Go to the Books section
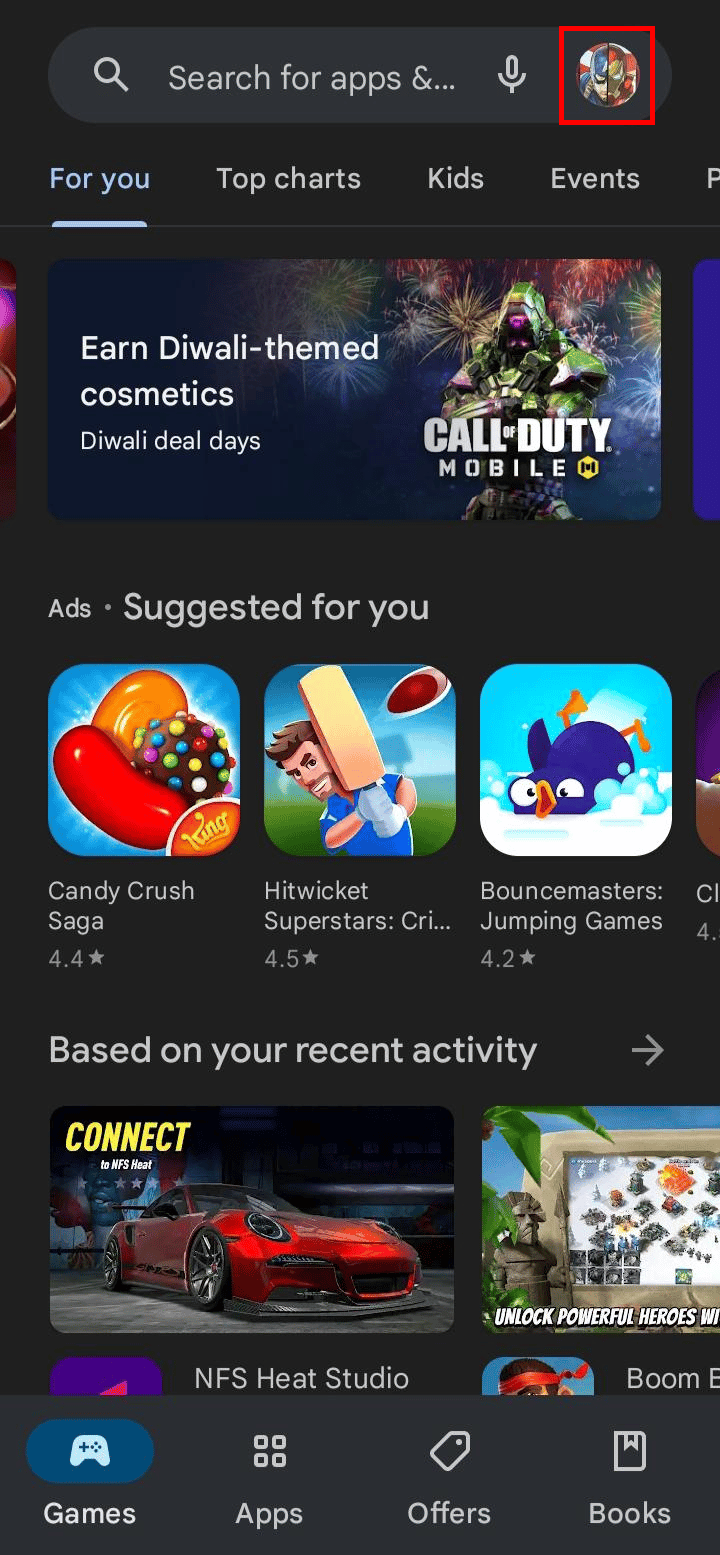The image size is (720, 1555). click(629, 1473)
